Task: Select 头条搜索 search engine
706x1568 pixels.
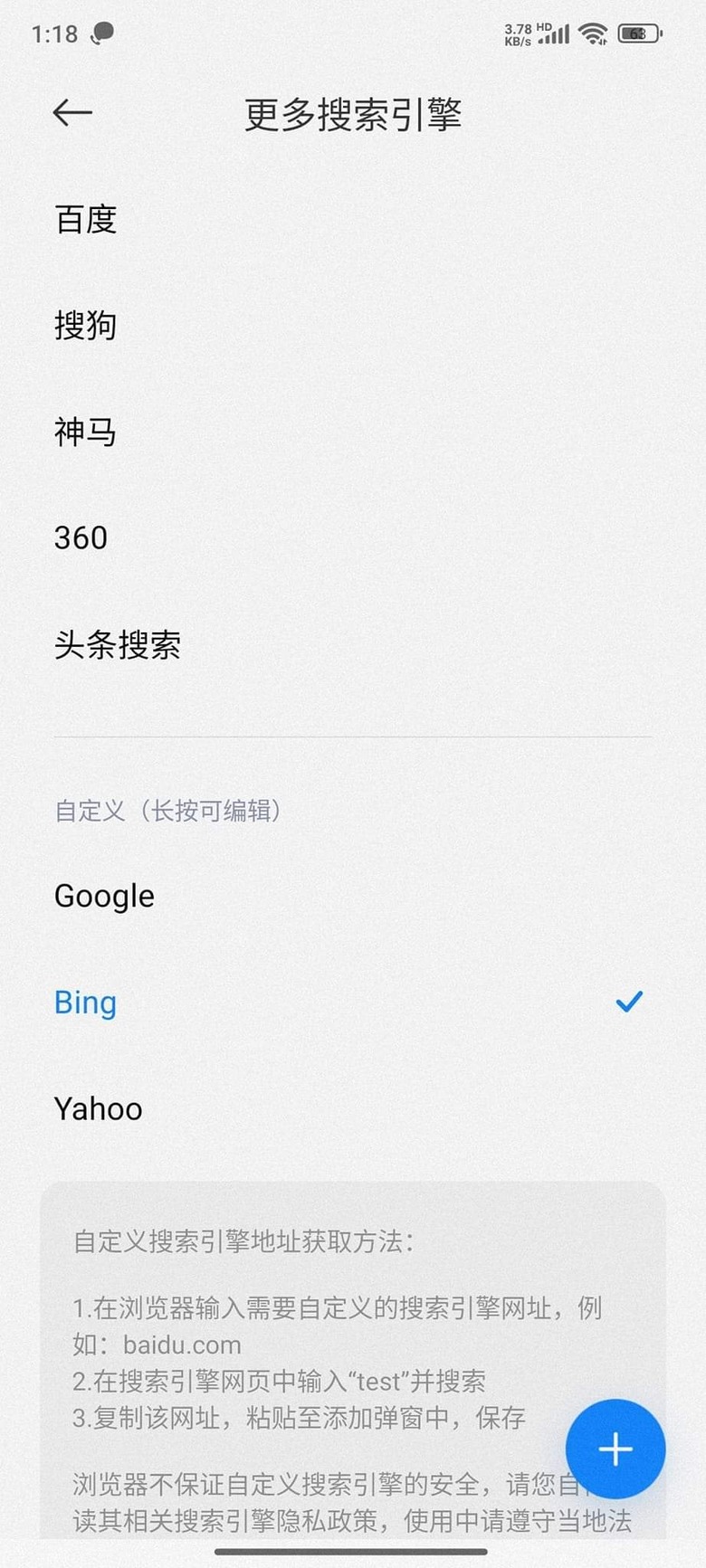Action: (118, 644)
